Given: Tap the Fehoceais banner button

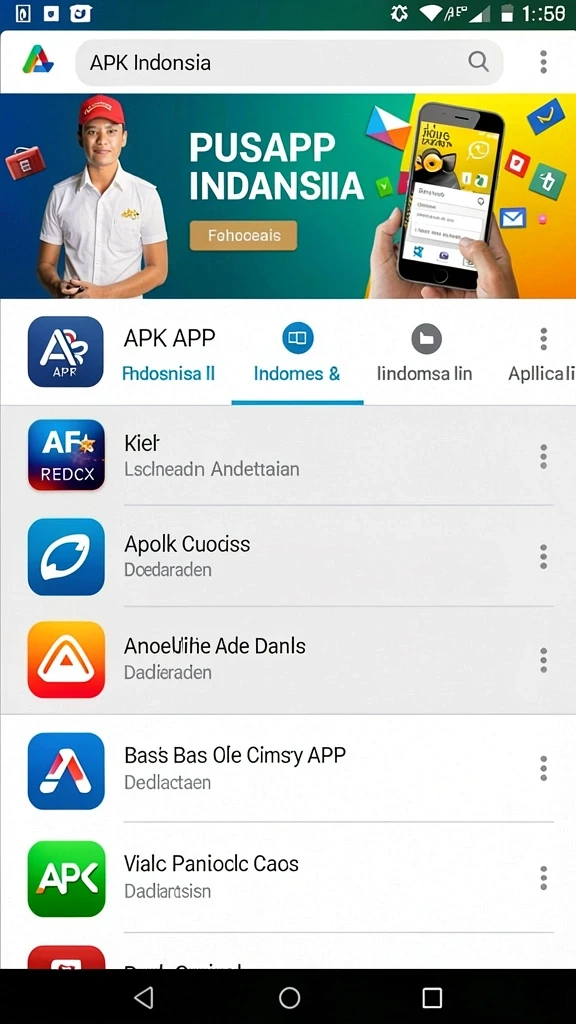Looking at the screenshot, I should [x=244, y=236].
